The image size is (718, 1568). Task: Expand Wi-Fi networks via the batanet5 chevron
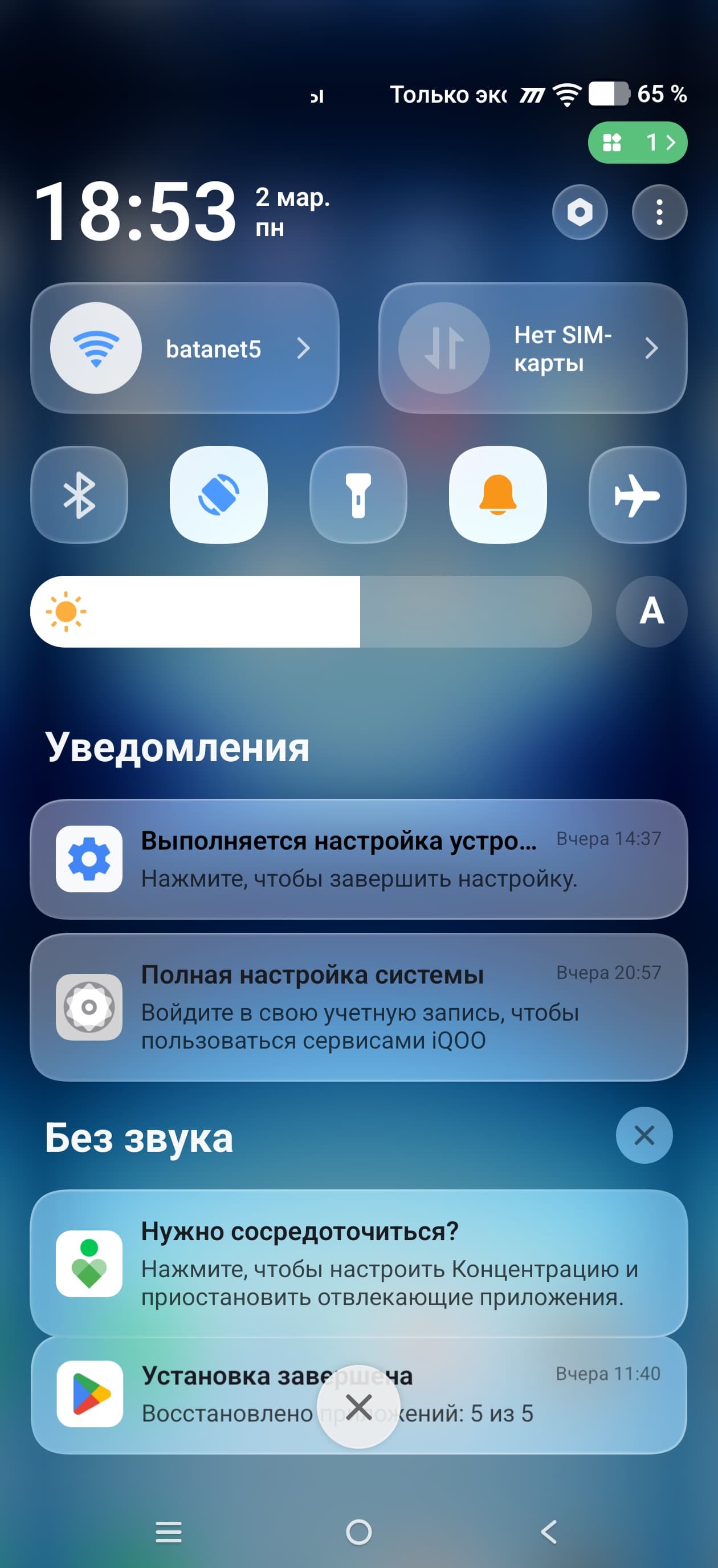303,348
